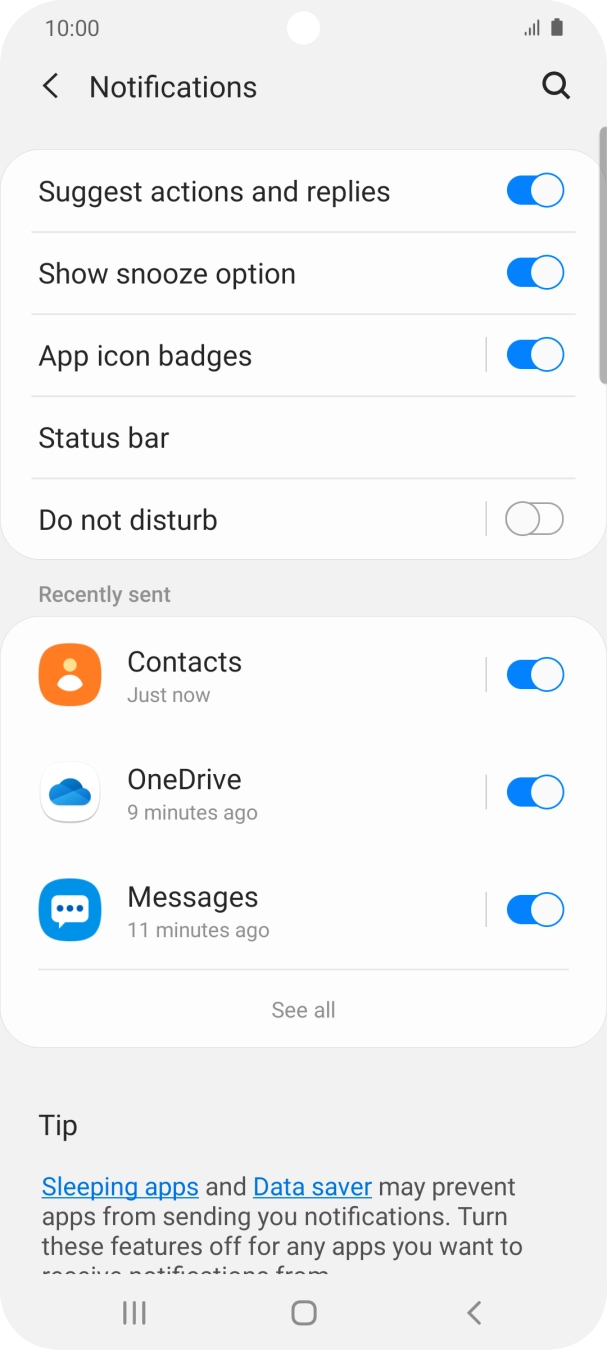Follow the Data saver link

(x=312, y=1187)
